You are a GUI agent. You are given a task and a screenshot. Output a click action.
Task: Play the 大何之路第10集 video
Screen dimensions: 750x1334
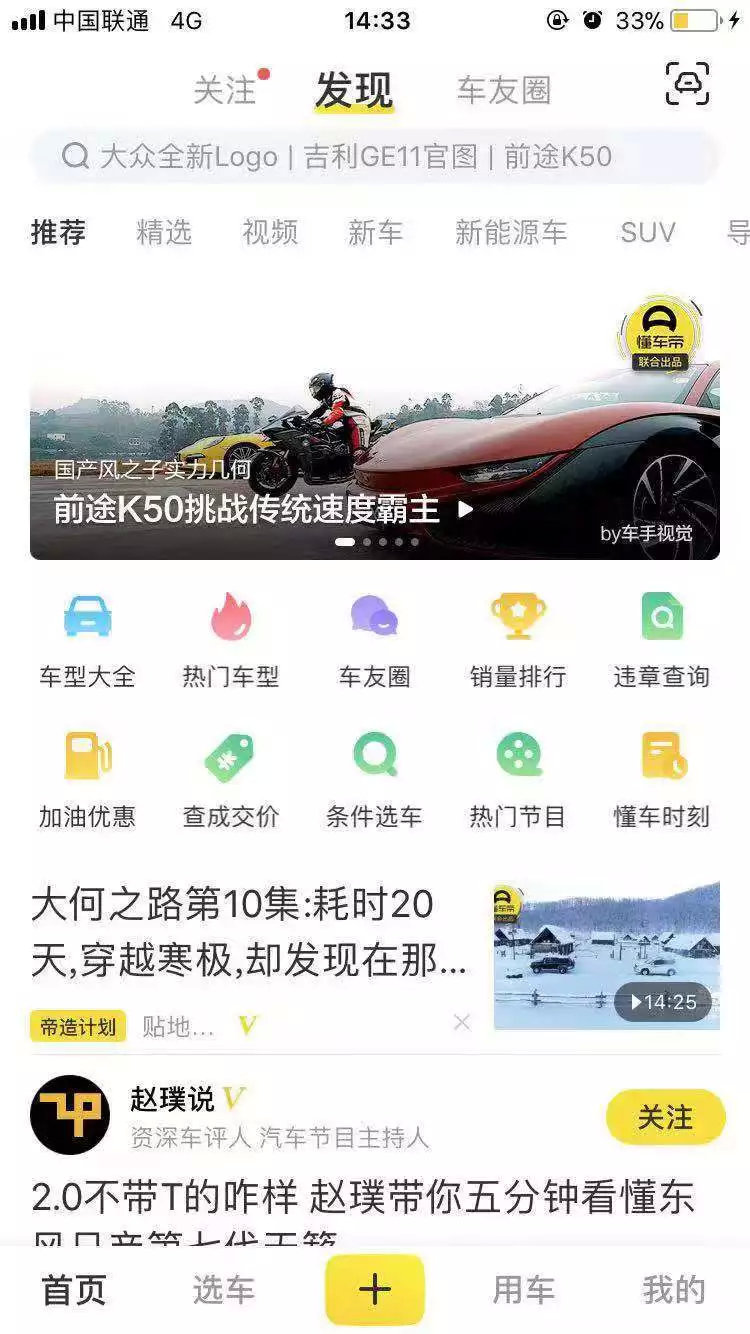(x=607, y=955)
